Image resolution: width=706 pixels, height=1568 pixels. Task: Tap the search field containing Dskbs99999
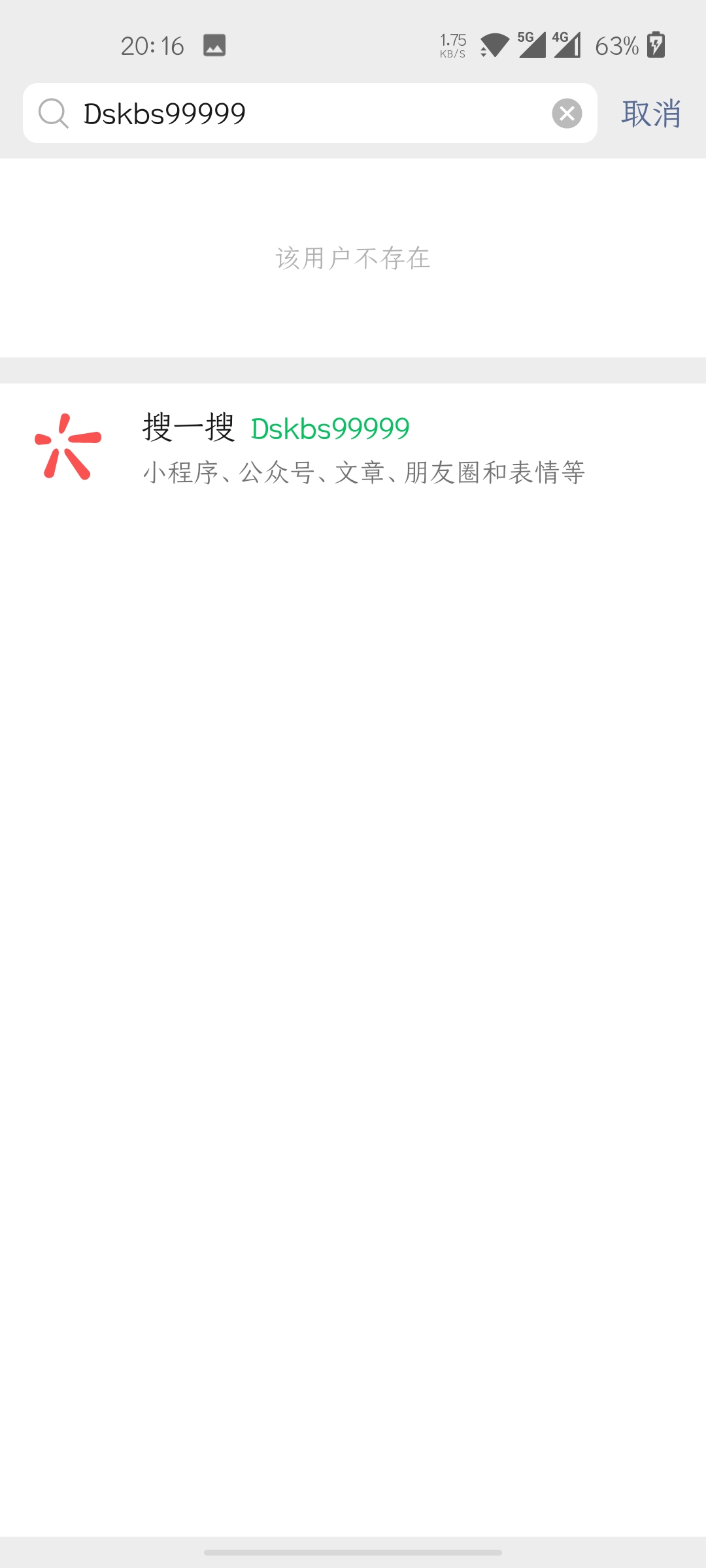coord(307,113)
